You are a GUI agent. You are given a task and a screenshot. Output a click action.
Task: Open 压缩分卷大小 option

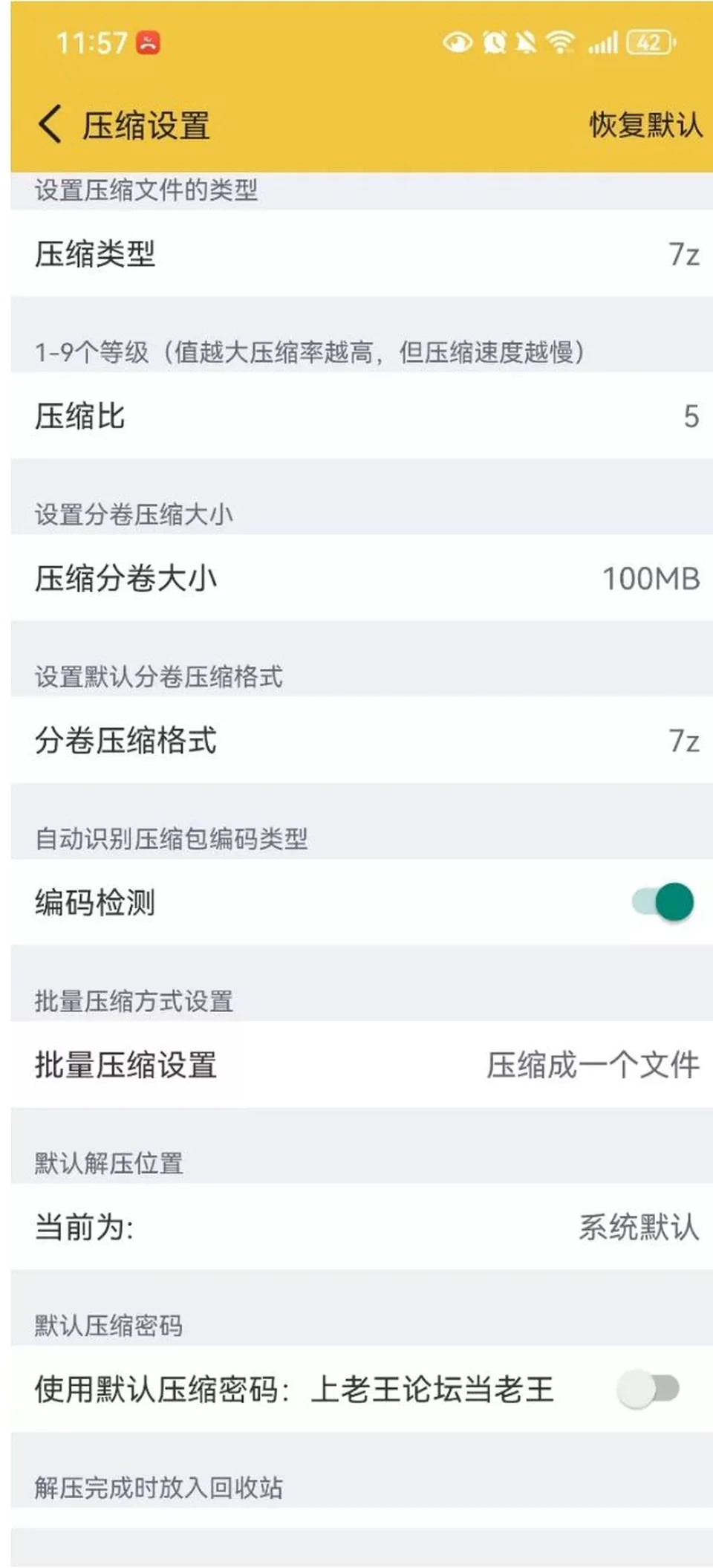(x=362, y=577)
